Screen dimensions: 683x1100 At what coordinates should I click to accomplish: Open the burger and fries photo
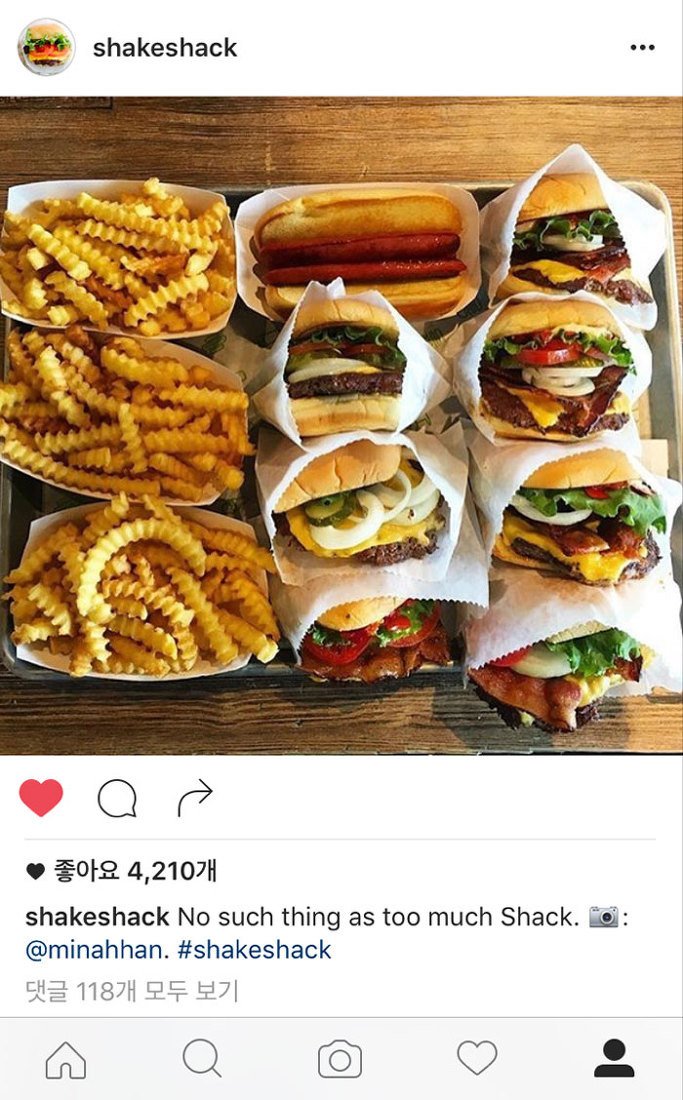click(342, 425)
